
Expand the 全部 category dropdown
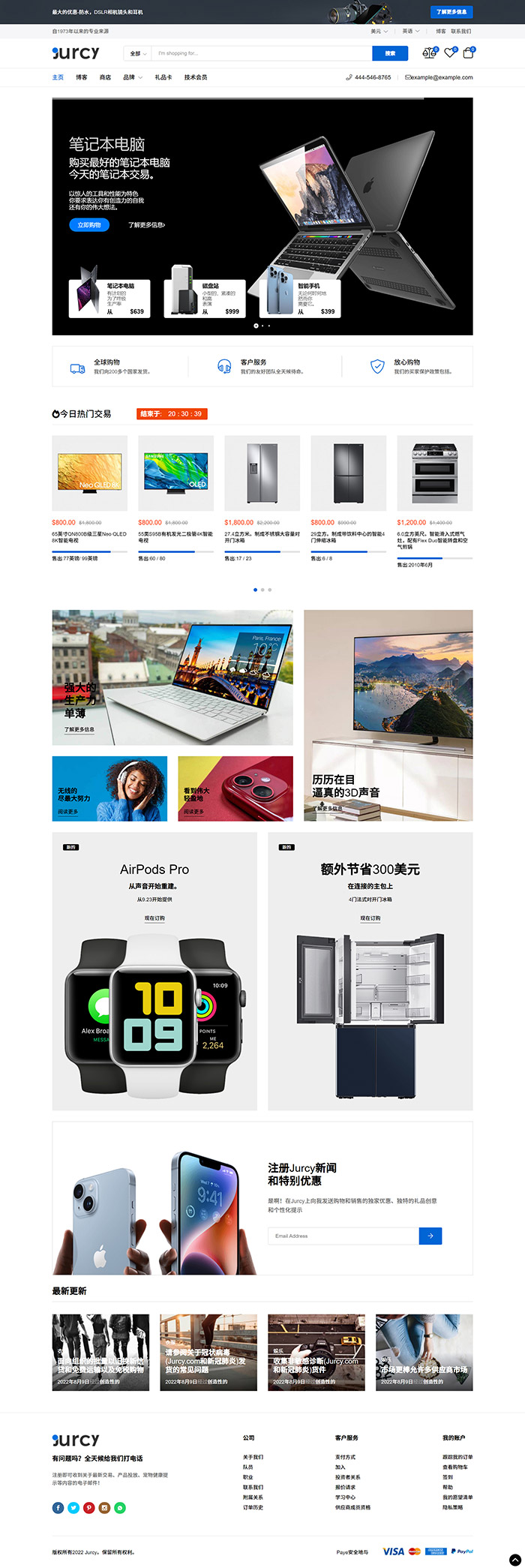(138, 53)
